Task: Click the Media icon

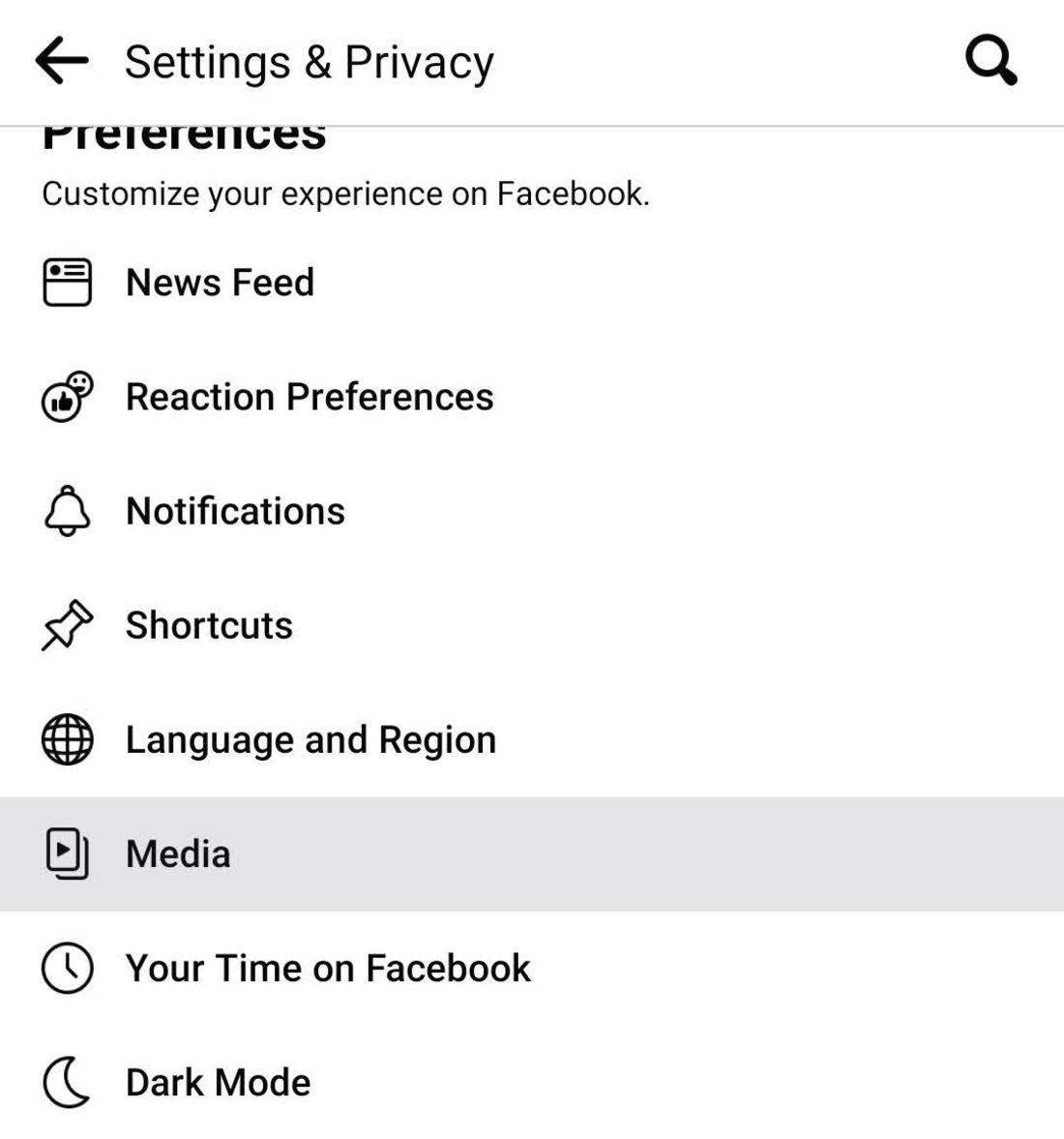Action: point(64,853)
